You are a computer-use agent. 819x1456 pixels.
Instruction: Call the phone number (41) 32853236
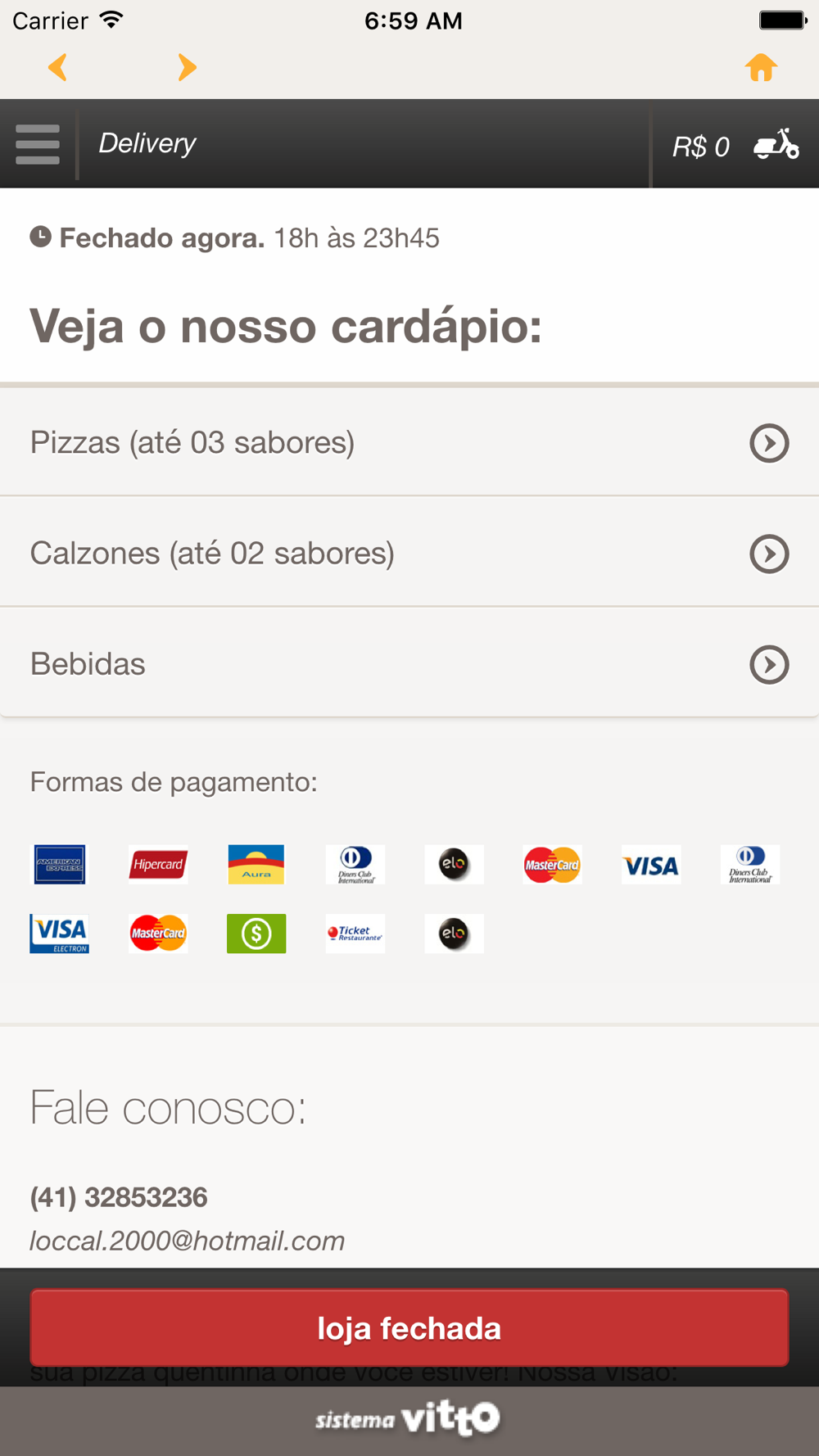119,1197
